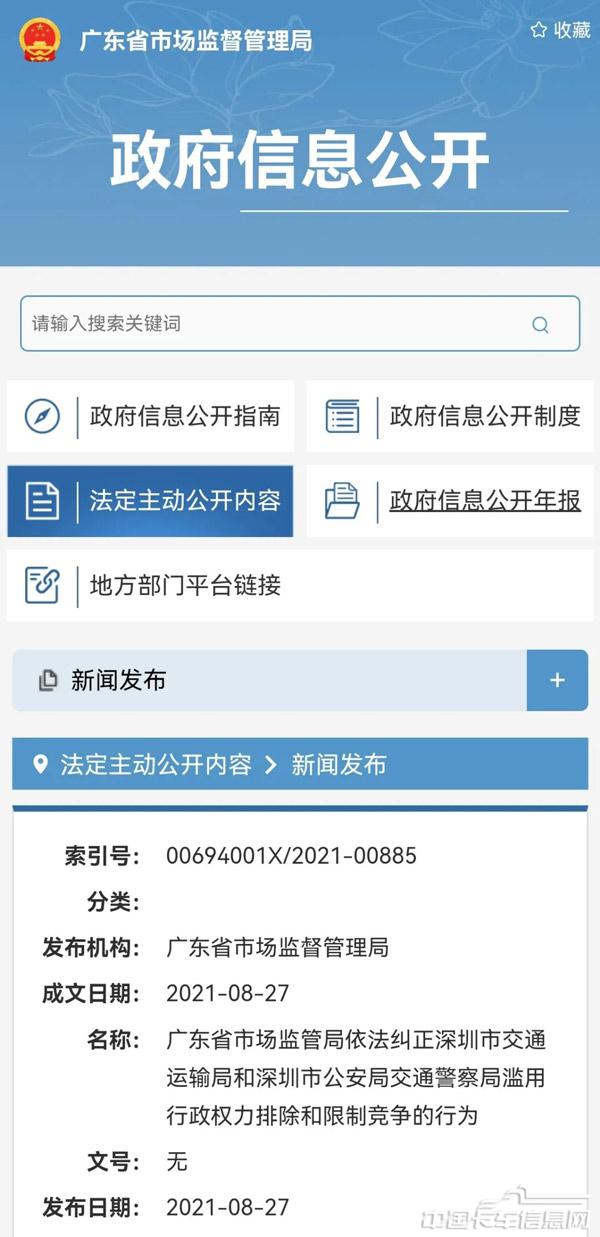Expand the 新闻发布 plus button

pos(557,681)
